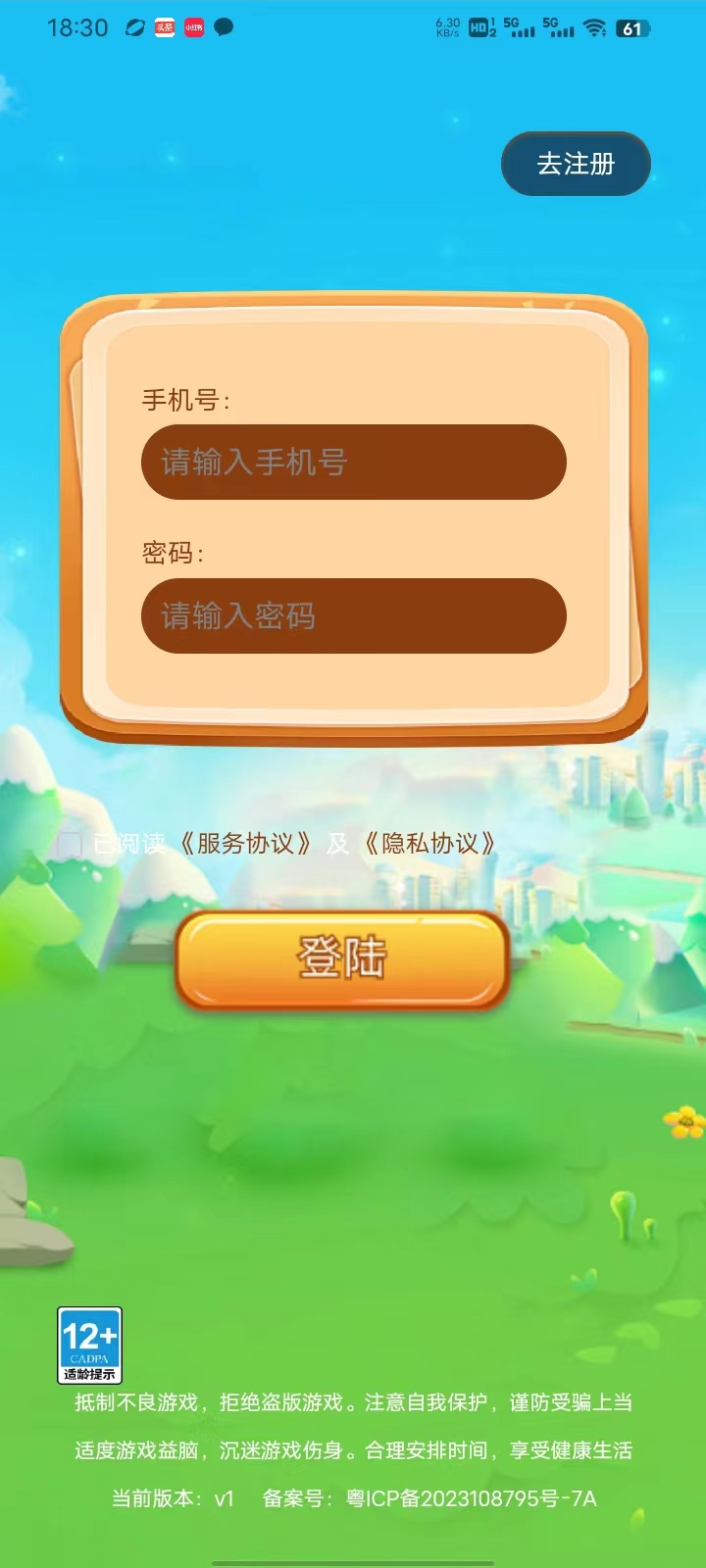Check the 已阅读 agreement checkbox
The width and height of the screenshot is (706, 1568).
click(x=70, y=844)
